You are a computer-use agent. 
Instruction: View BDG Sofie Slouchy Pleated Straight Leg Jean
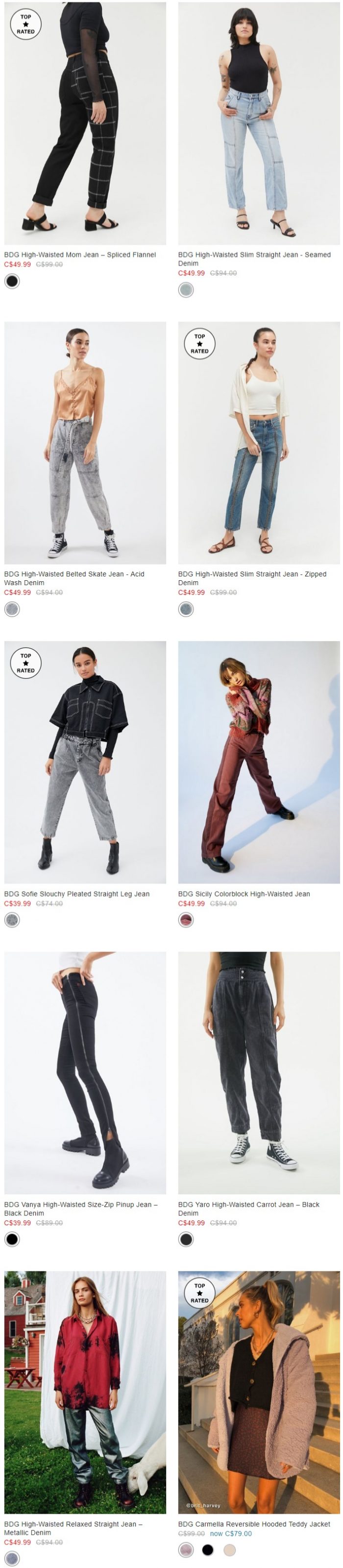coord(85,761)
